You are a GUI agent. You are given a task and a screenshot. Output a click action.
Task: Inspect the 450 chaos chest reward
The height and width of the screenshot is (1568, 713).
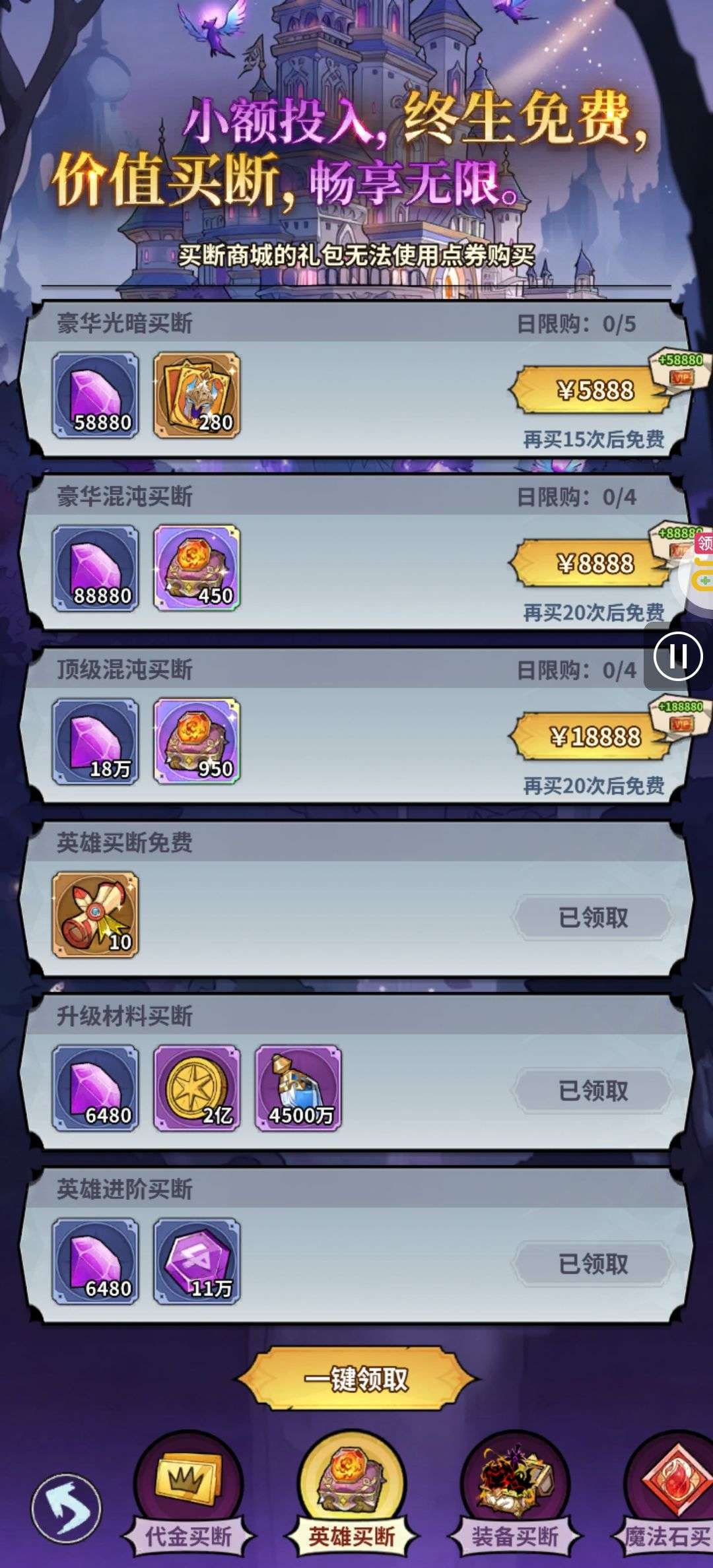coord(197,568)
